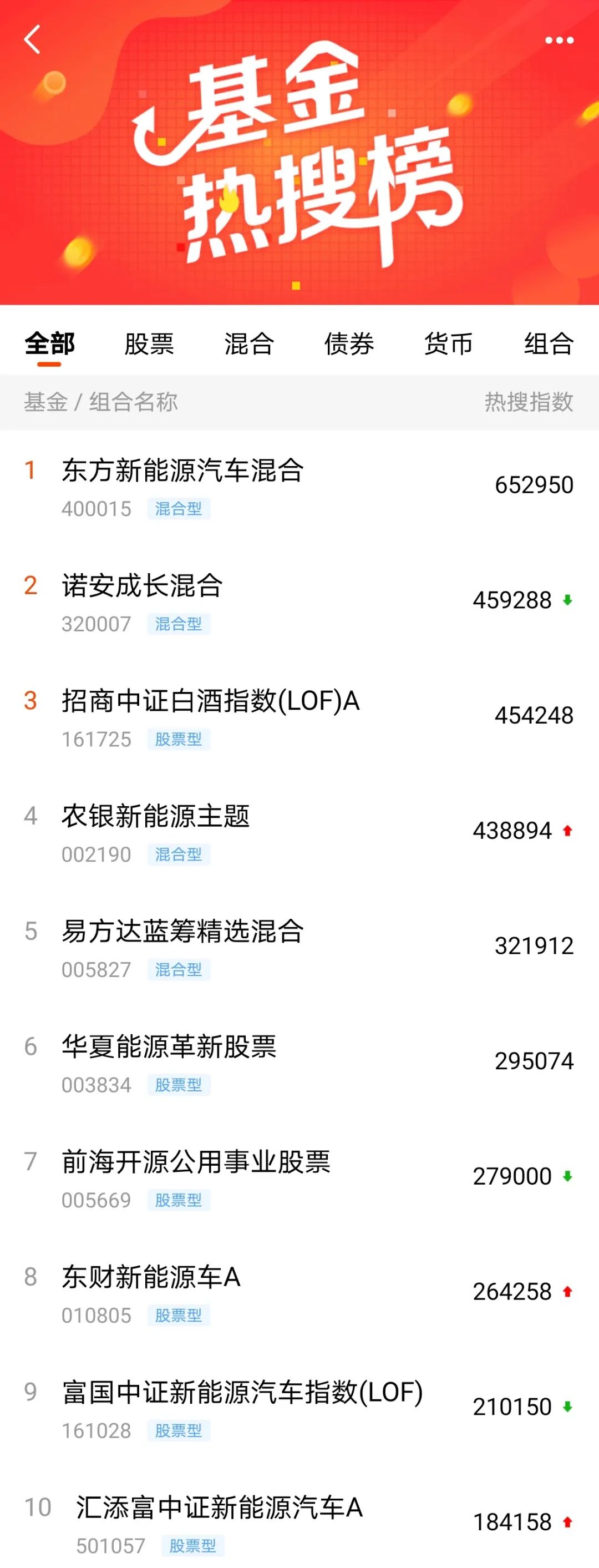Select the 货币 tab

(x=449, y=344)
